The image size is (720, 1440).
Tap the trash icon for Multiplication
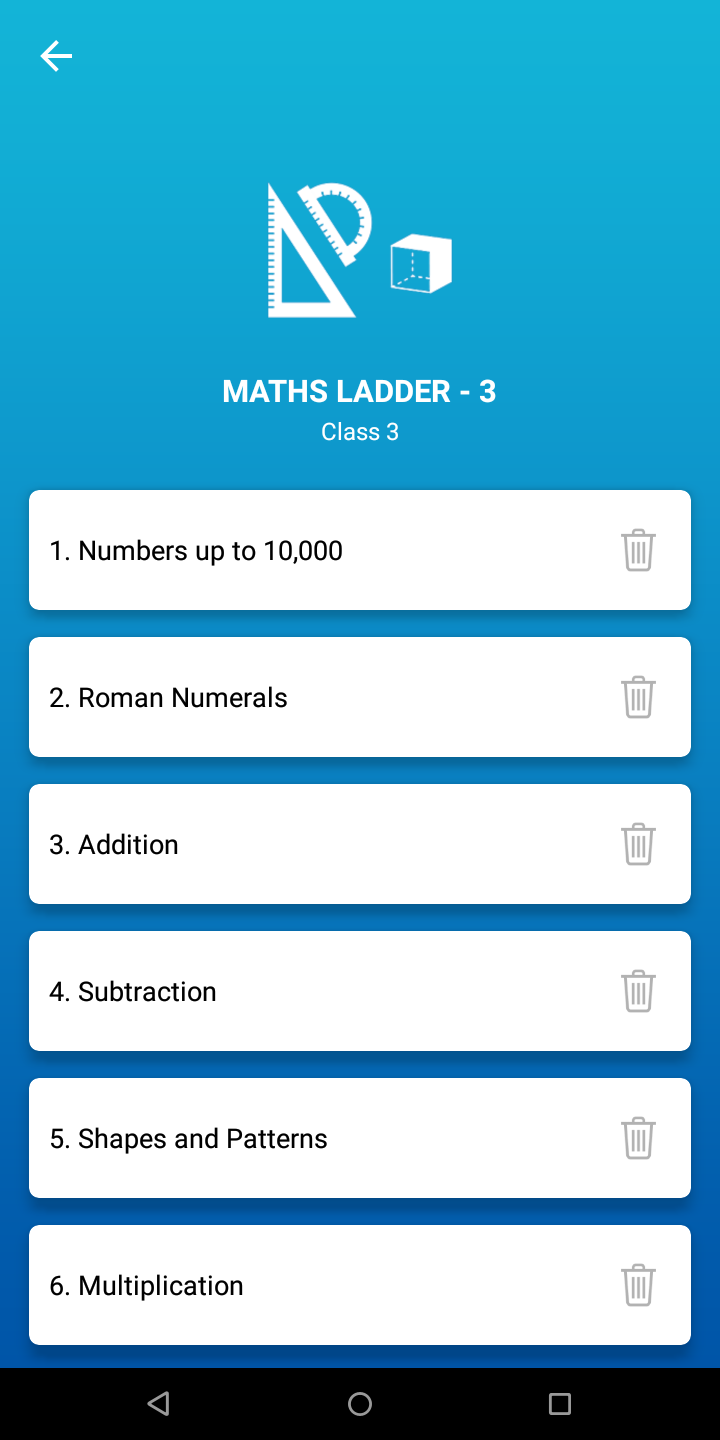pyautogui.click(x=638, y=1285)
